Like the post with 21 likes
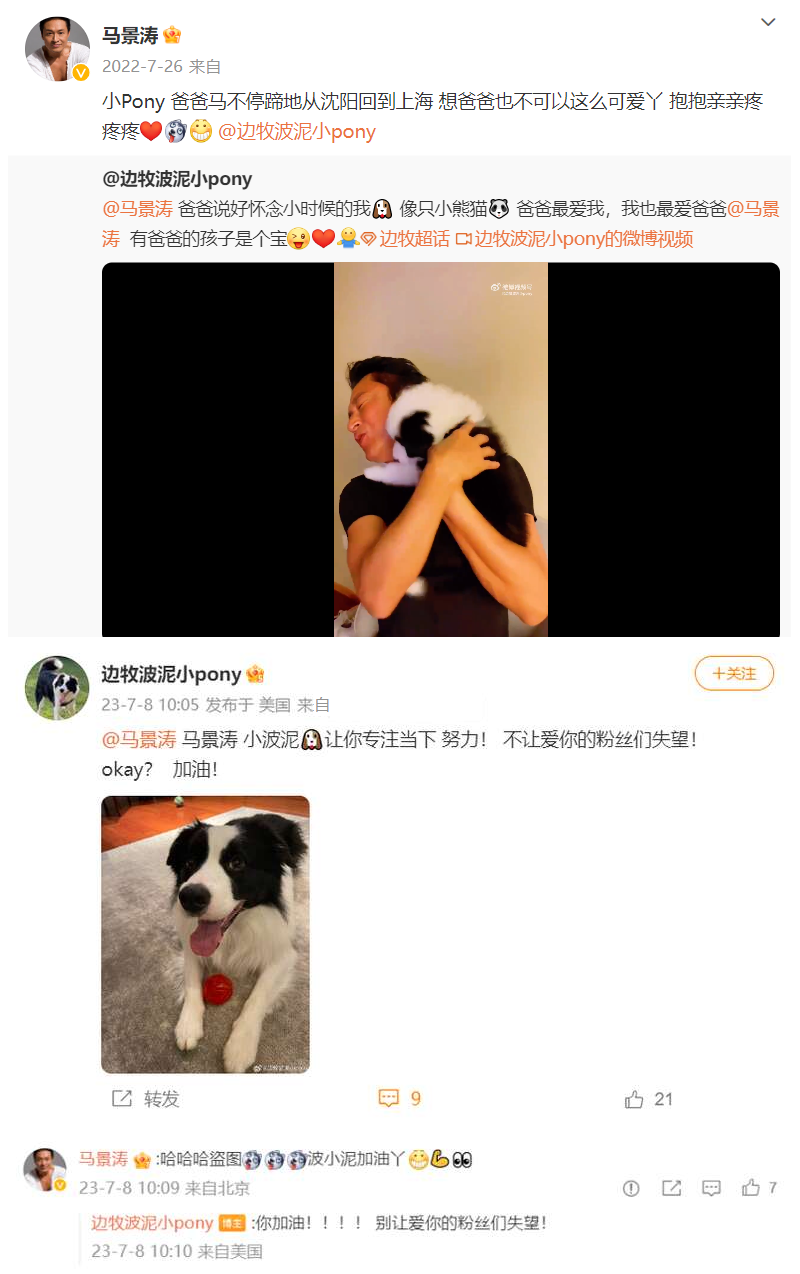The height and width of the screenshot is (1274, 800). [x=649, y=1099]
